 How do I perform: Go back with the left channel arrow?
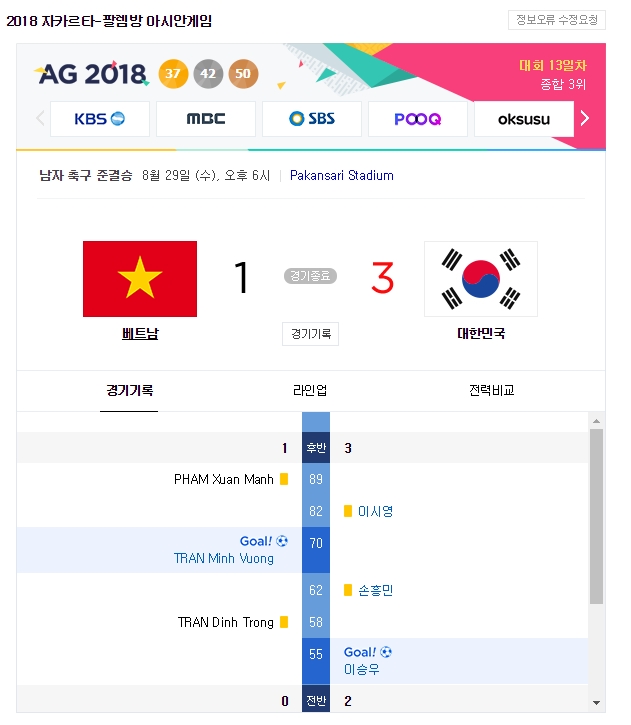pyautogui.click(x=40, y=118)
